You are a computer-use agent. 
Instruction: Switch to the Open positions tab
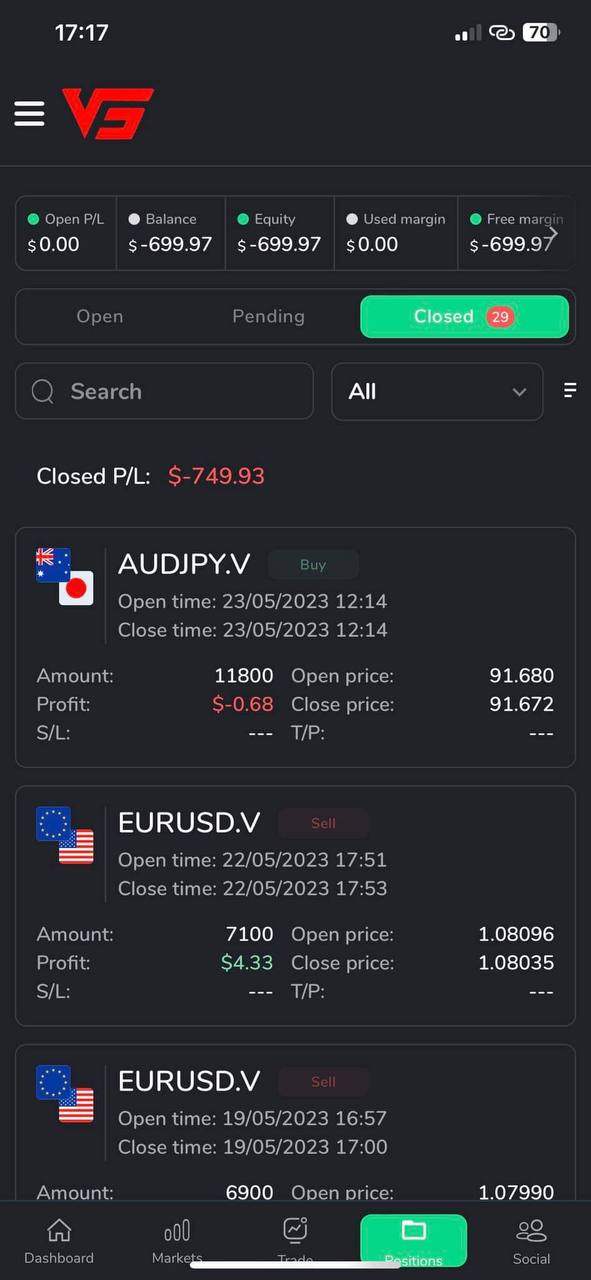(100, 316)
